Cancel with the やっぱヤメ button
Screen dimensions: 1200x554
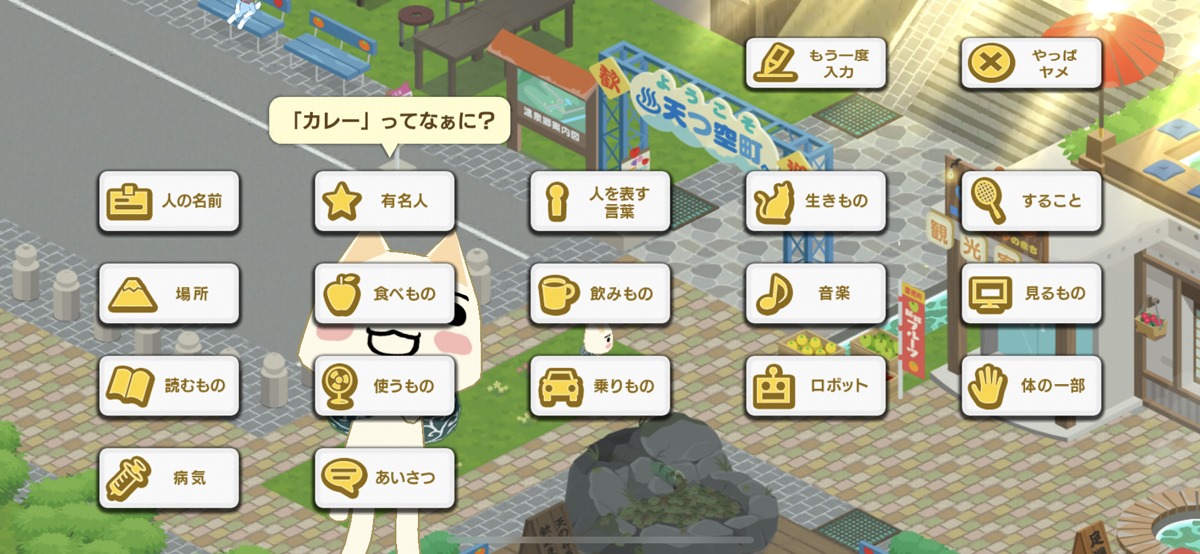tap(1031, 63)
